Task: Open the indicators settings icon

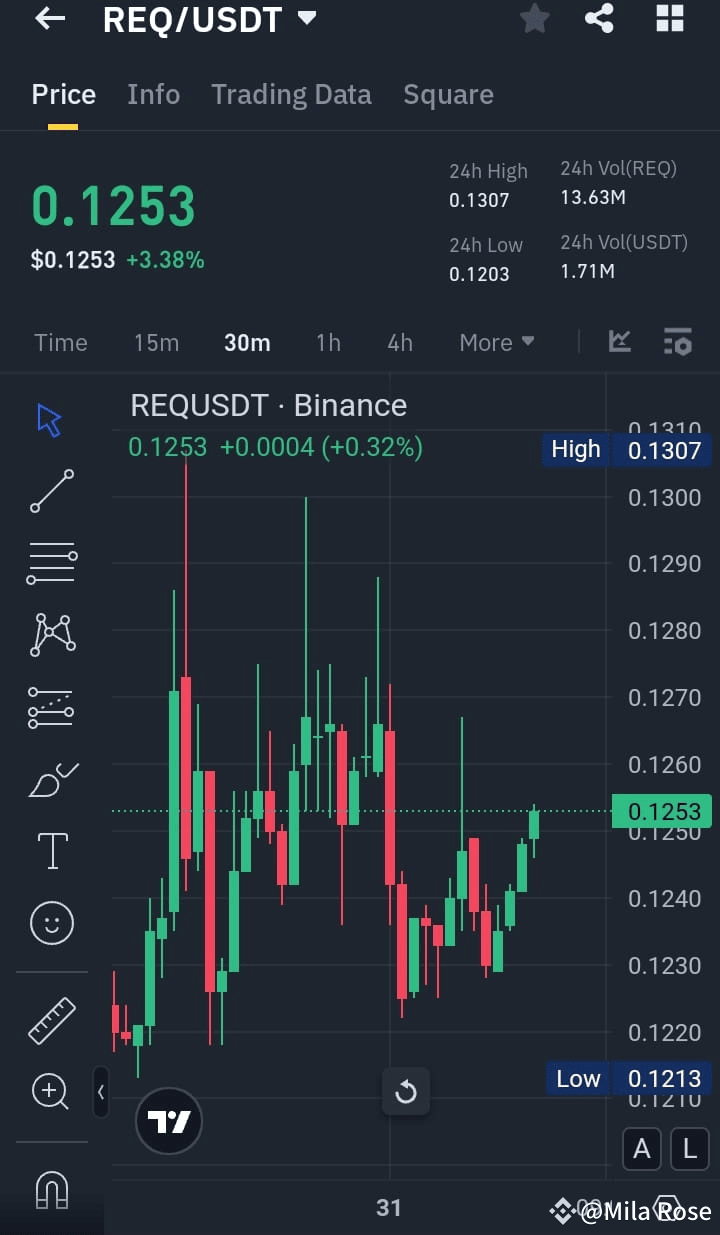Action: 677,341
